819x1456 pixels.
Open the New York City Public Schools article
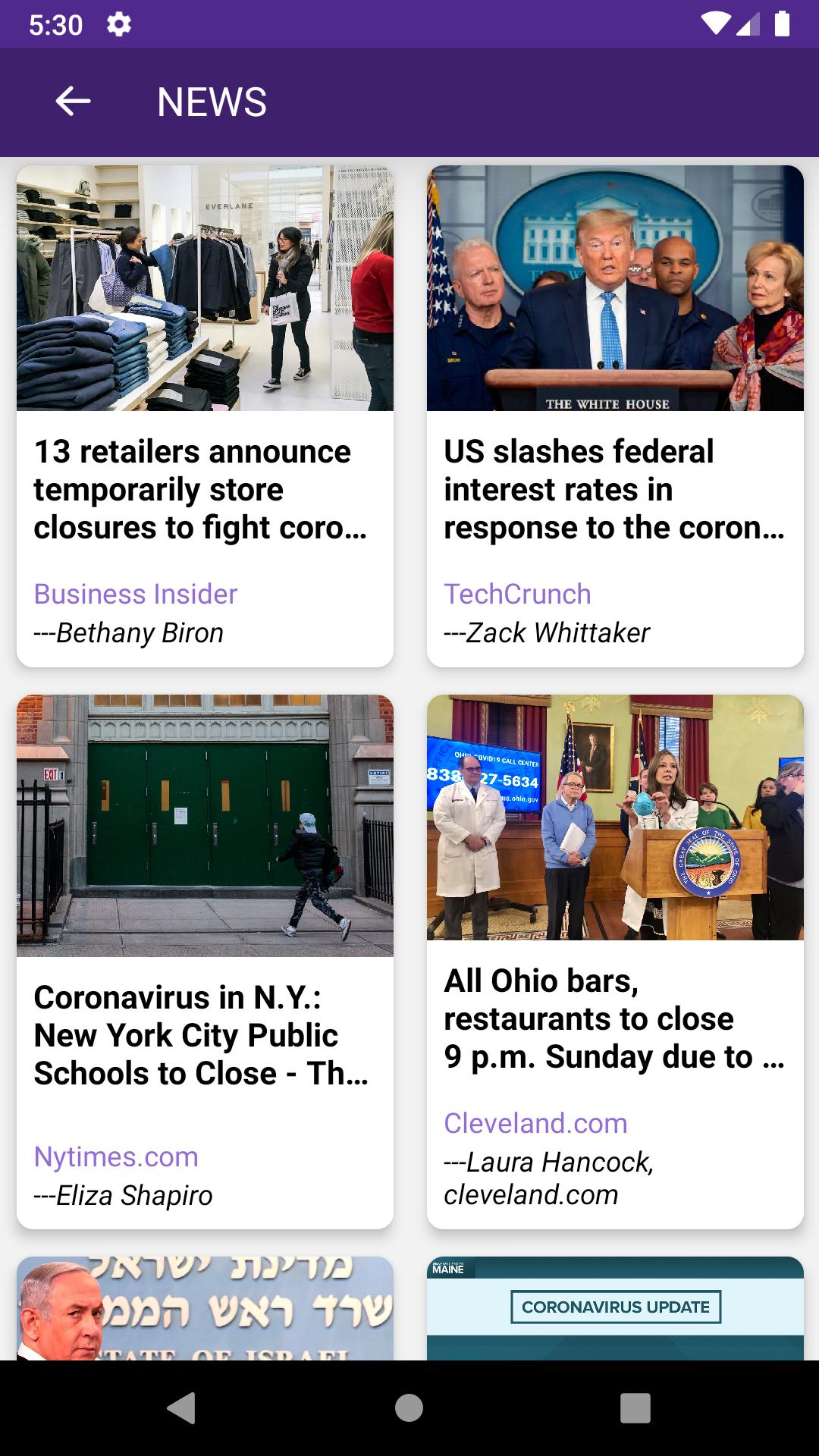pos(205,1035)
